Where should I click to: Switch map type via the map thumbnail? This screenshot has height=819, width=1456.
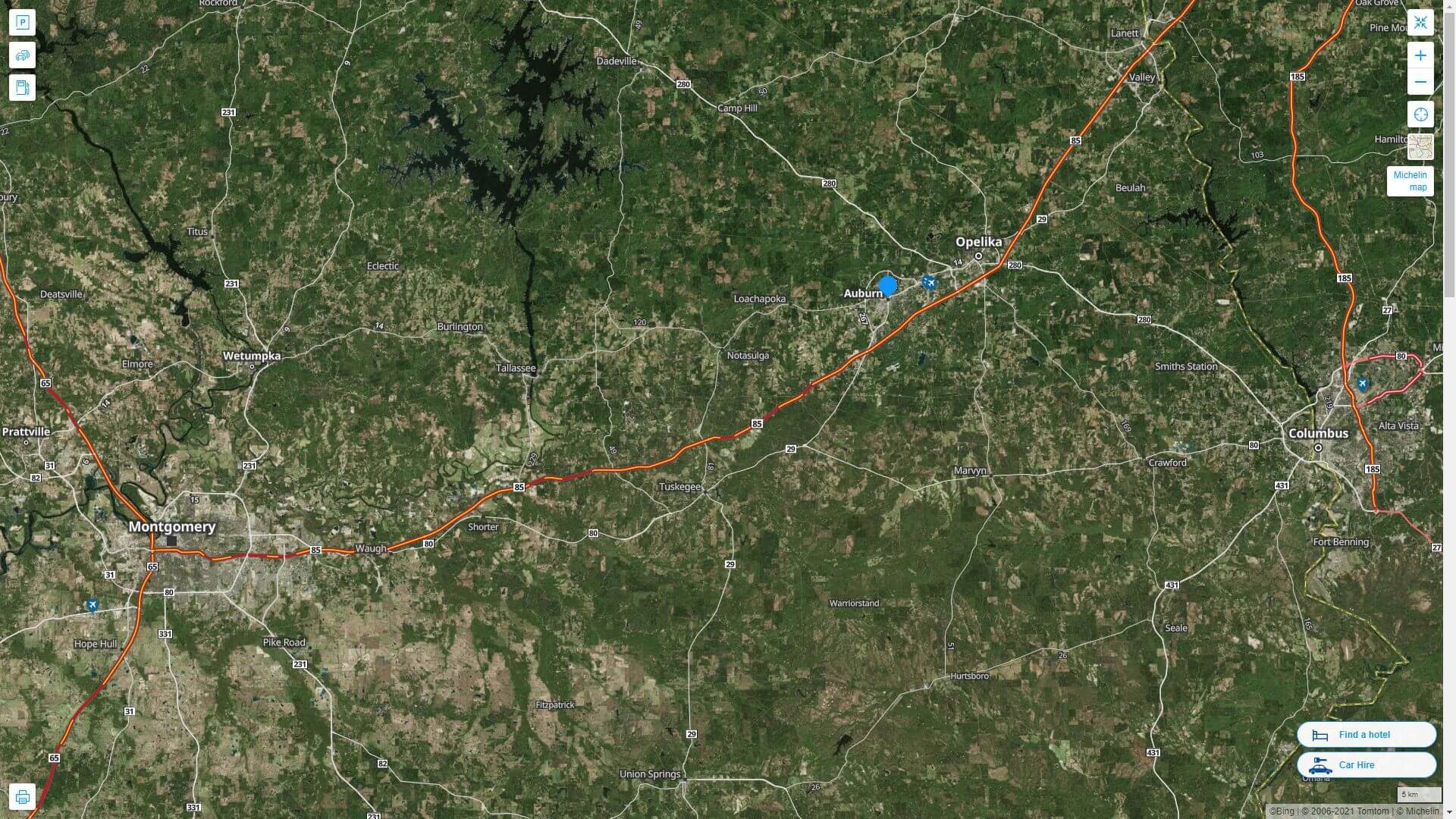tap(1420, 147)
